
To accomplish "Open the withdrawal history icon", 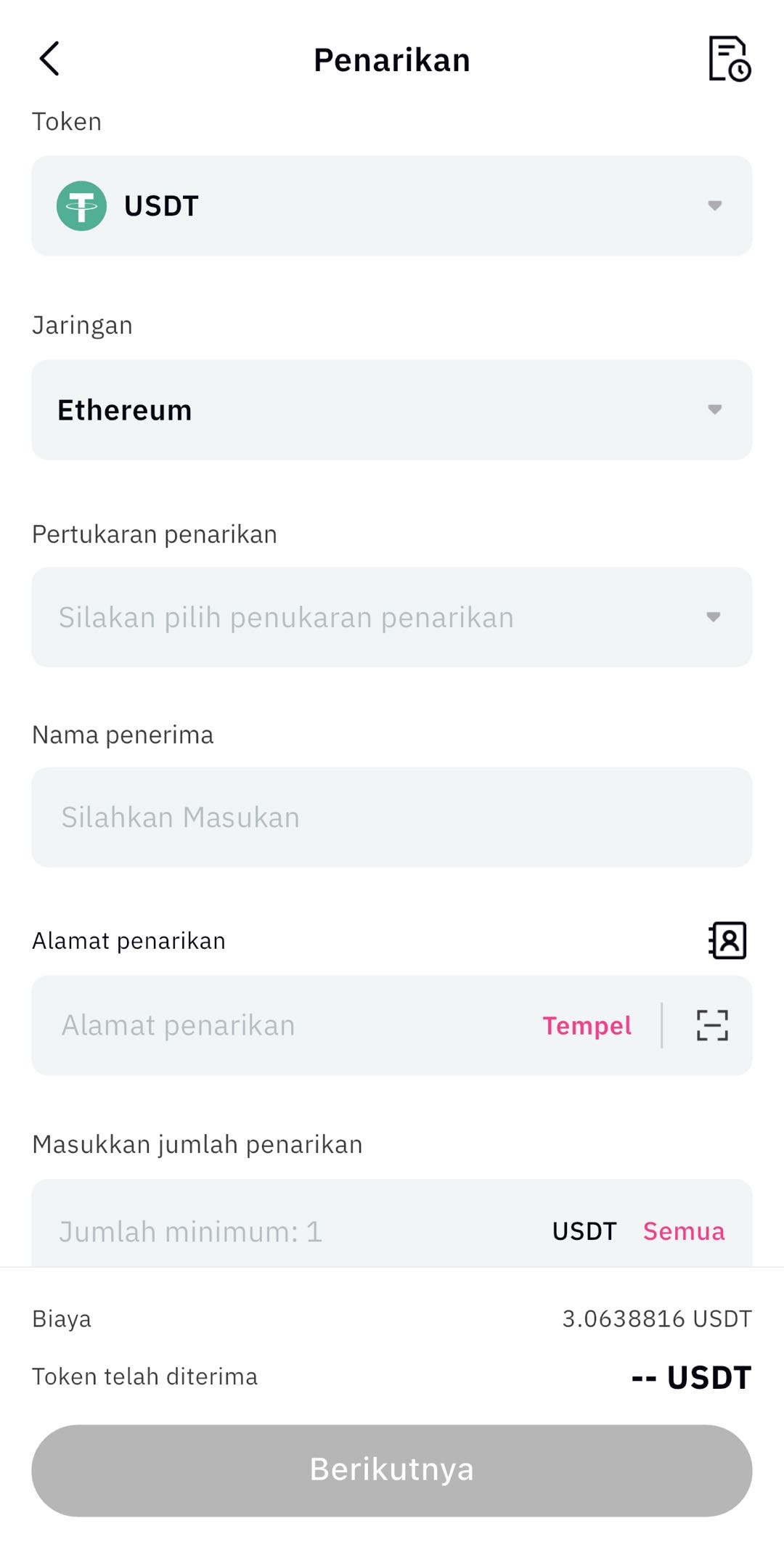I will (729, 59).
